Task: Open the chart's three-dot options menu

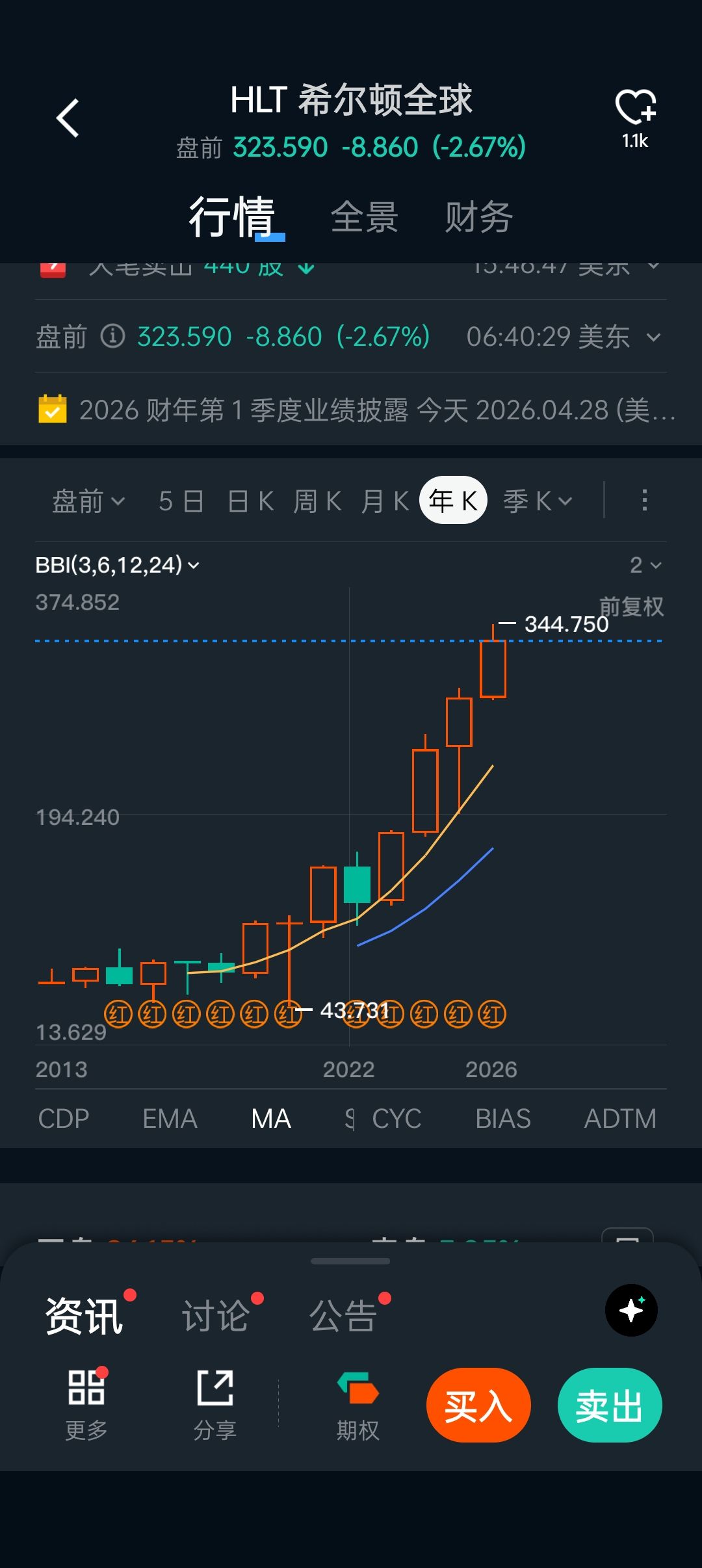Action: click(x=644, y=501)
